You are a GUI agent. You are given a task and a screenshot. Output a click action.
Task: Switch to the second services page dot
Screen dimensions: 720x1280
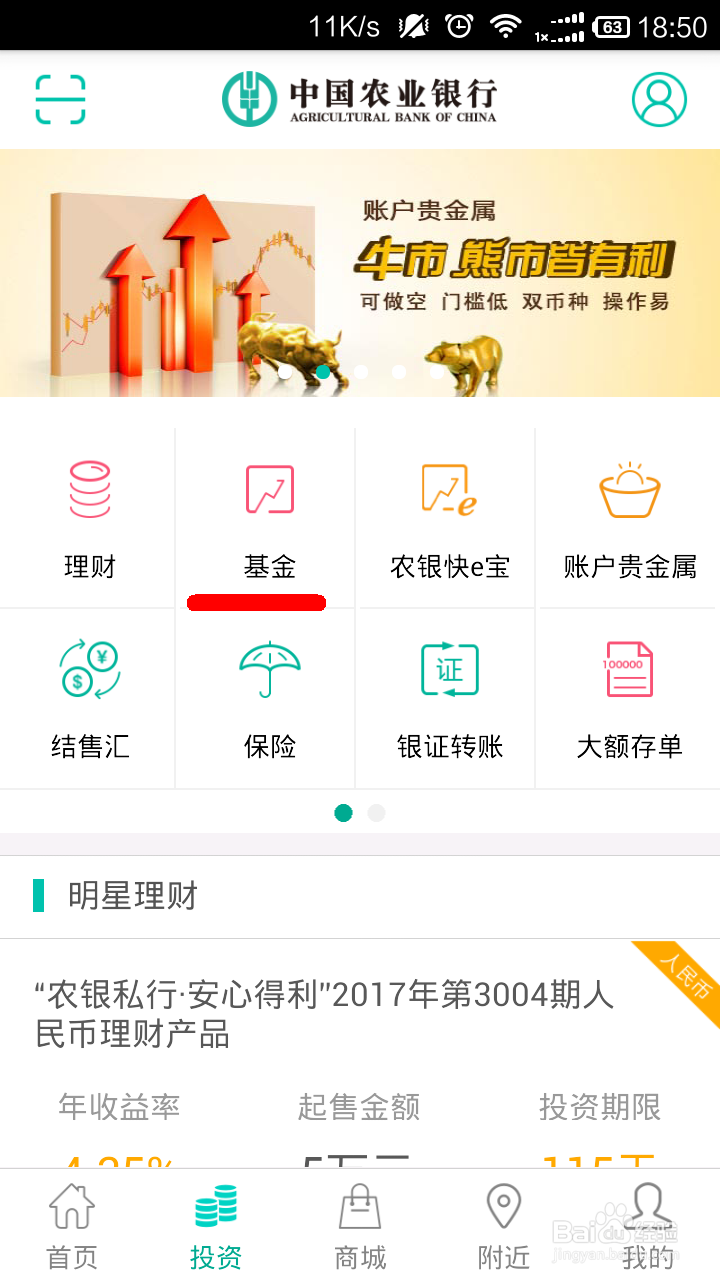click(x=376, y=814)
